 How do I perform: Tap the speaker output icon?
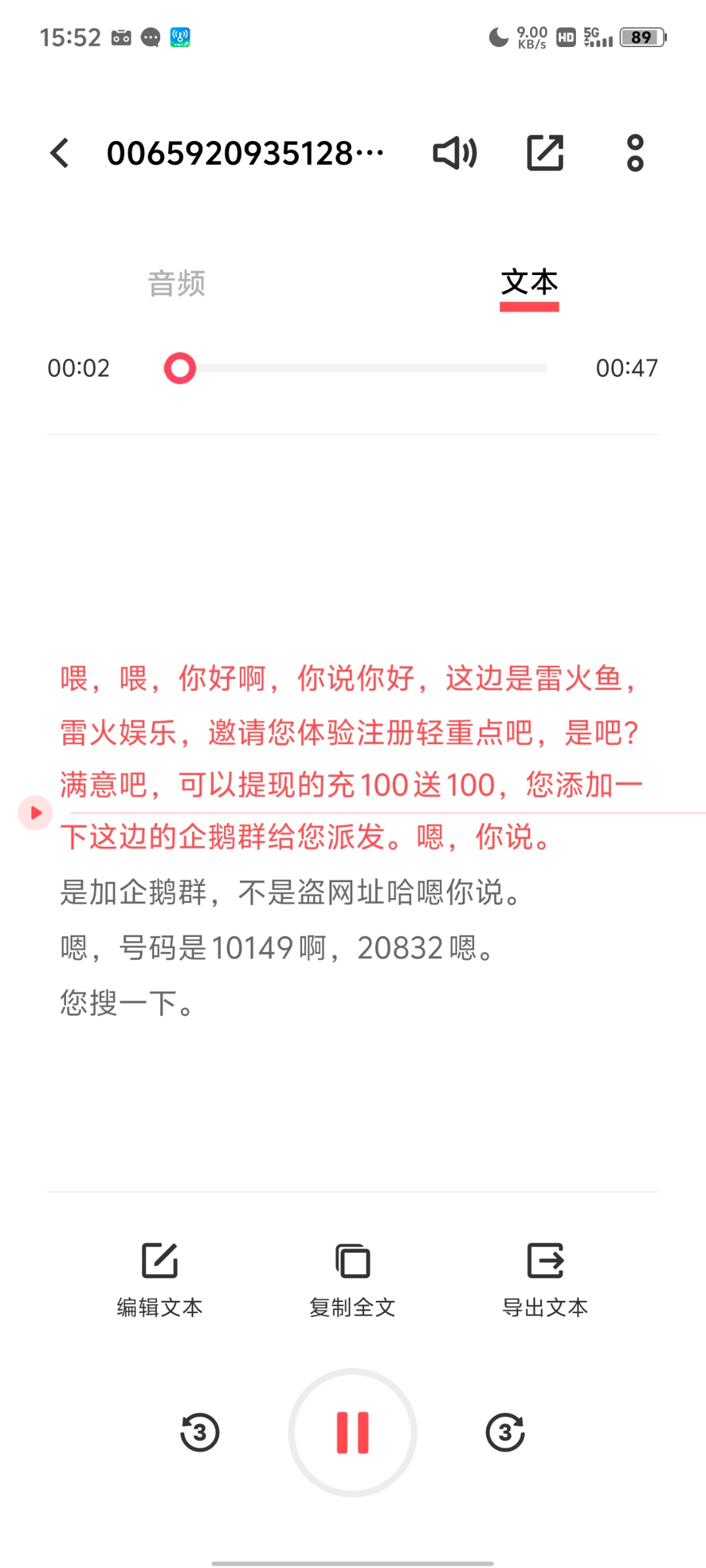click(455, 154)
